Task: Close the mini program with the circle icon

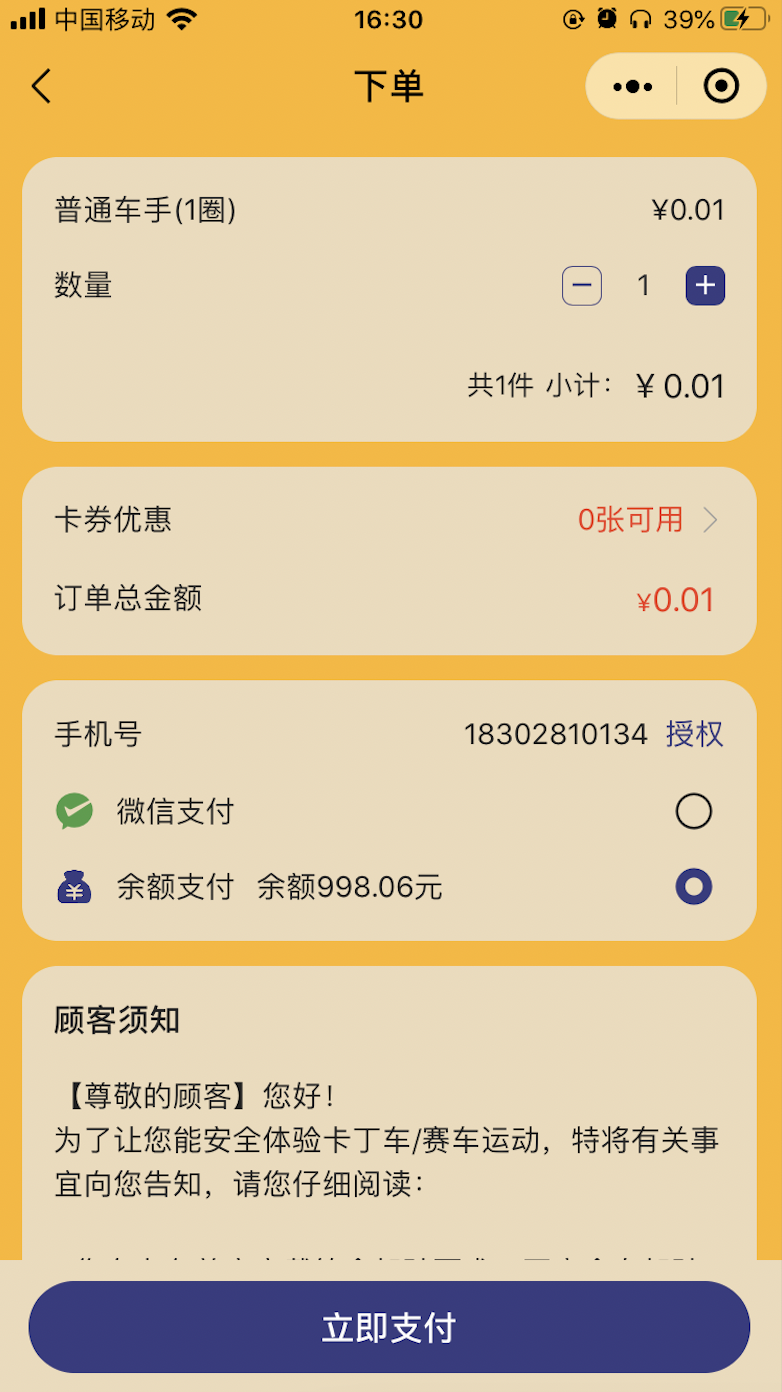Action: point(721,87)
